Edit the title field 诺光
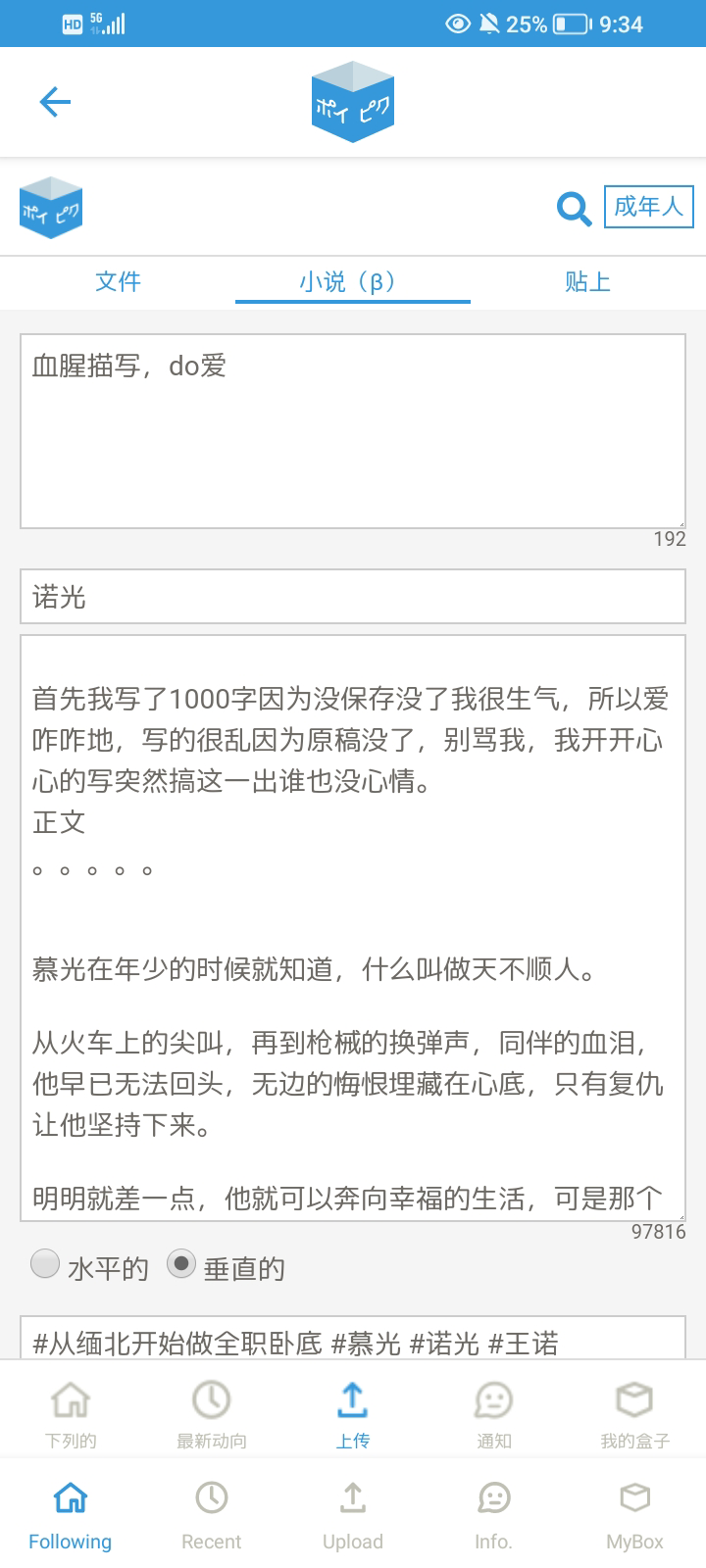The width and height of the screenshot is (706, 1568). [352, 597]
